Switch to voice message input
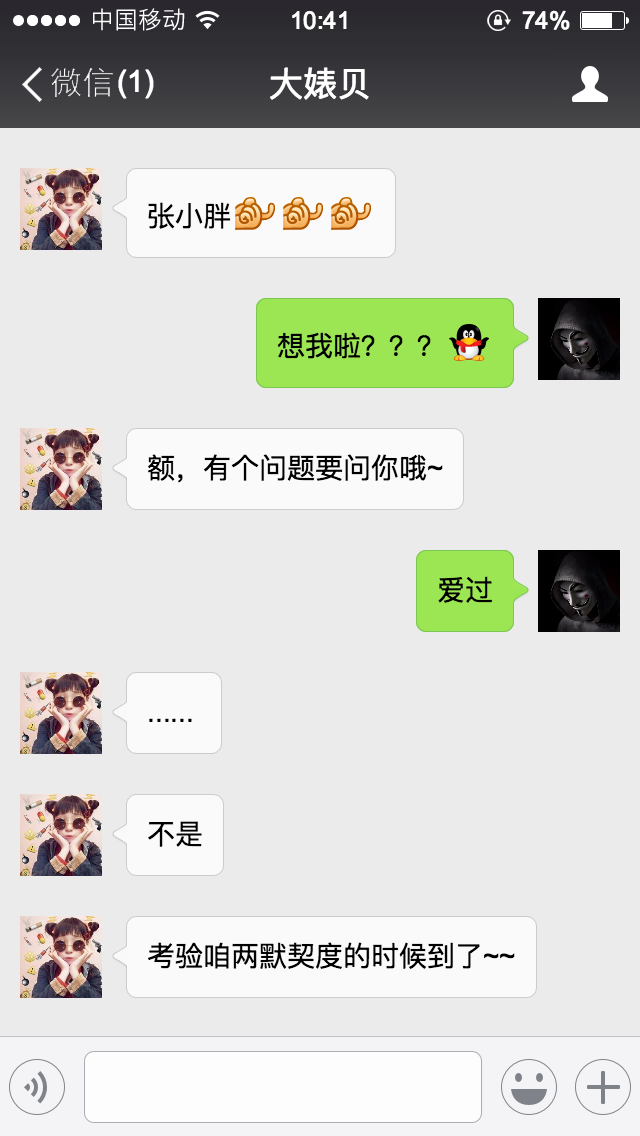The height and width of the screenshot is (1136, 640). pos(37,1087)
